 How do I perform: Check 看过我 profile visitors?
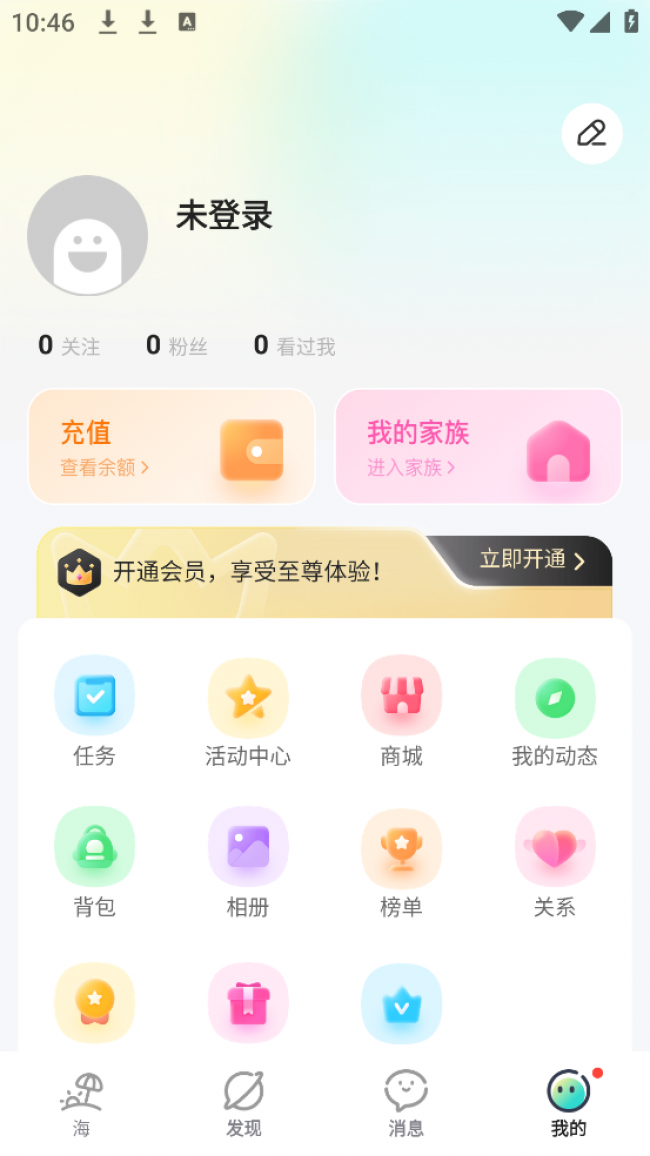coord(294,346)
